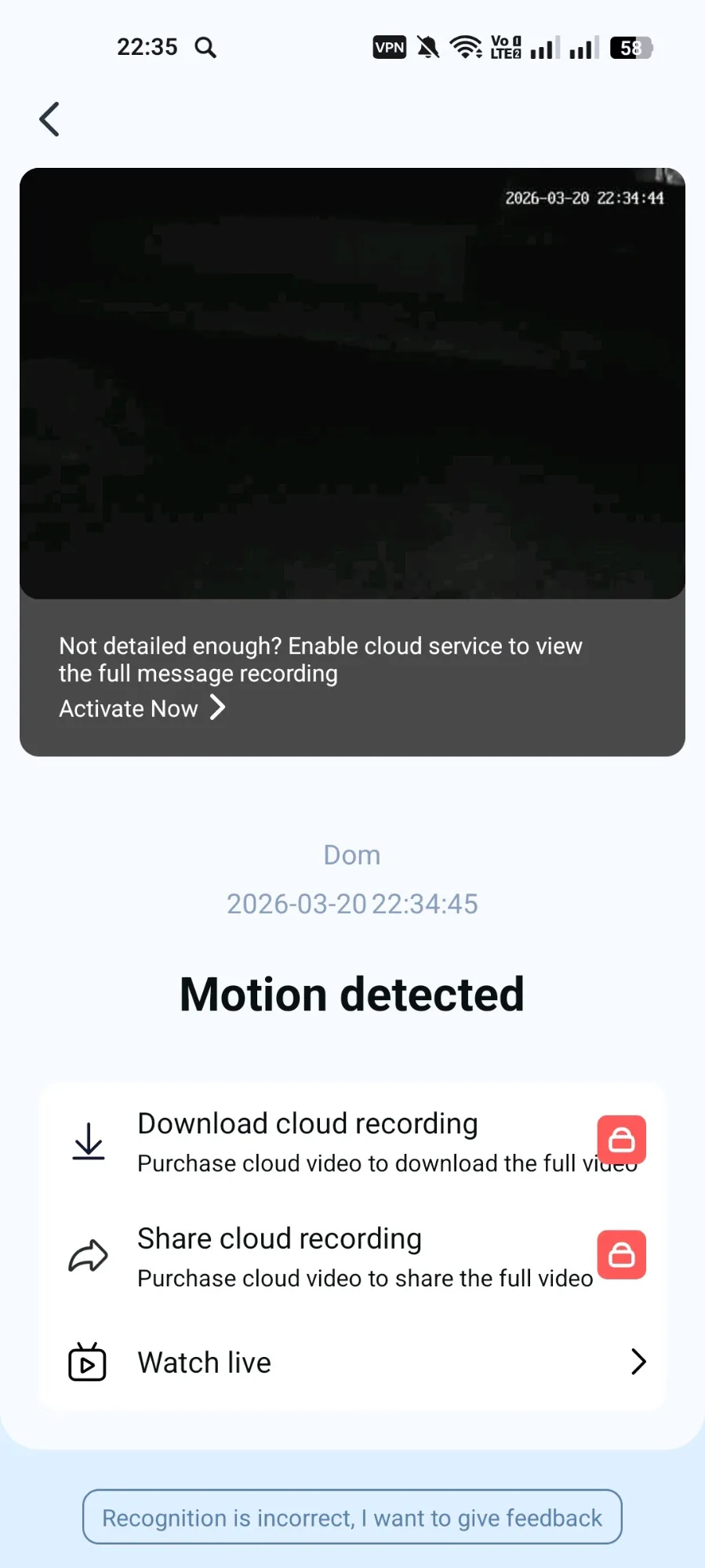Select Download cloud recording
The height and width of the screenshot is (1568, 705).
(x=352, y=1141)
